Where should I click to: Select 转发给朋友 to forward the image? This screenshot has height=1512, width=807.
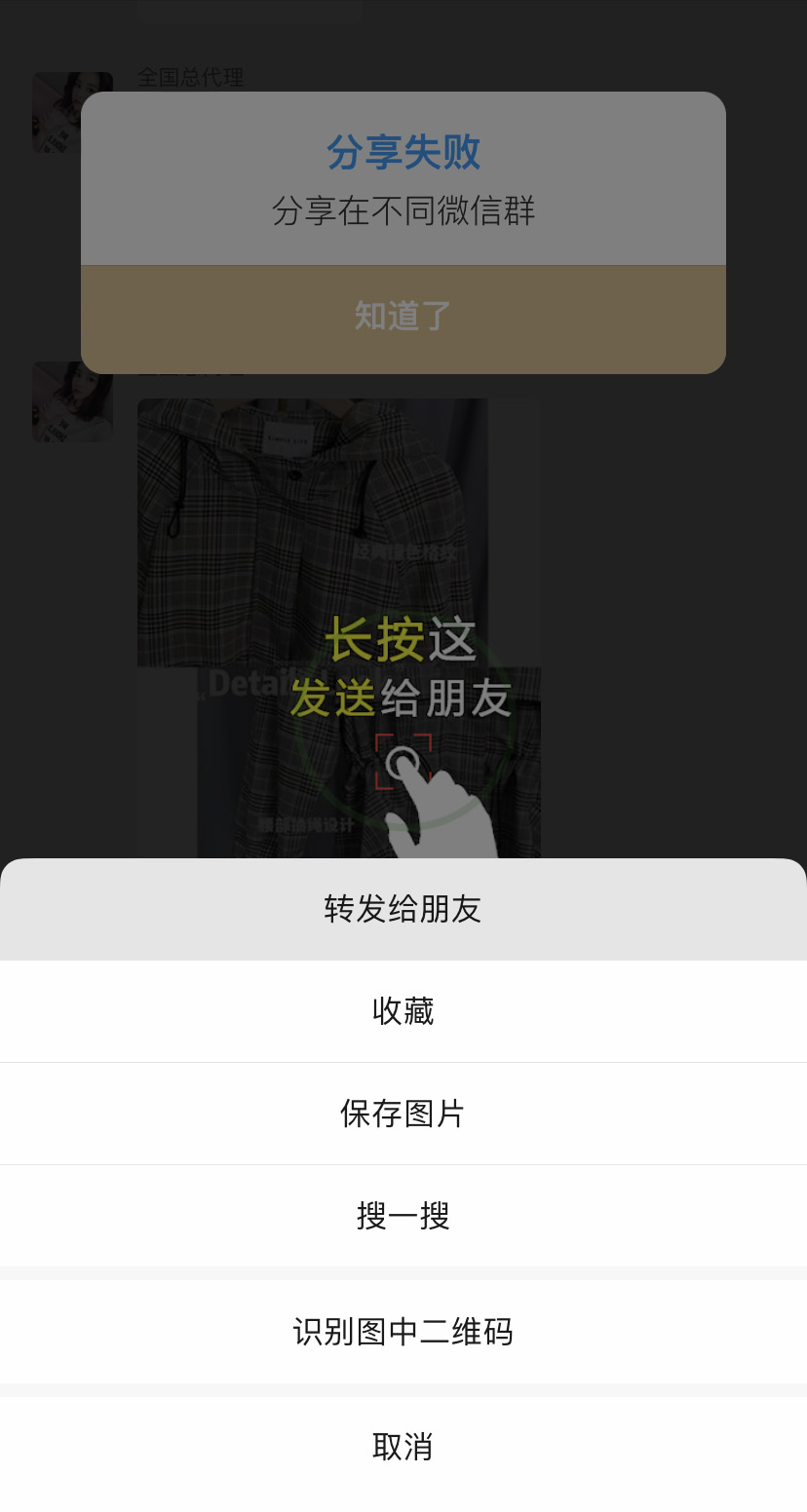click(x=403, y=909)
